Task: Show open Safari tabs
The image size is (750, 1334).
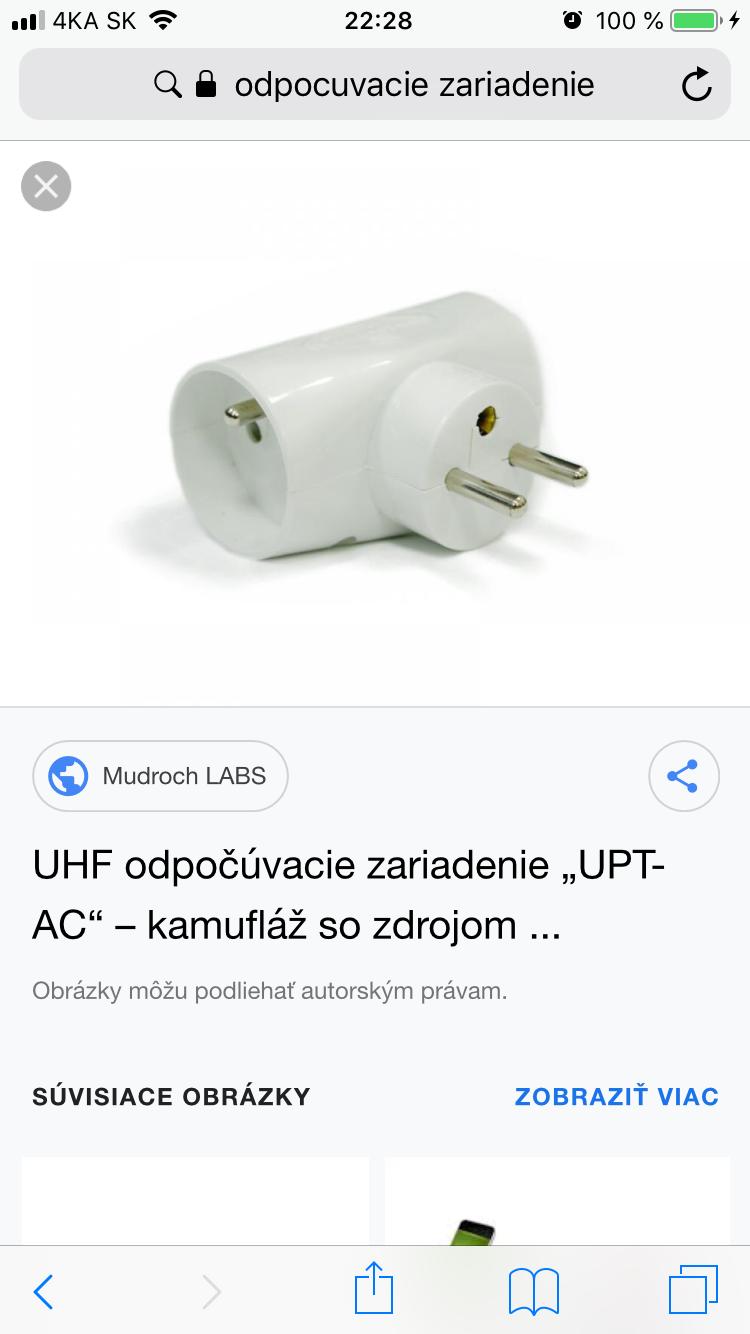Action: 693,1291
